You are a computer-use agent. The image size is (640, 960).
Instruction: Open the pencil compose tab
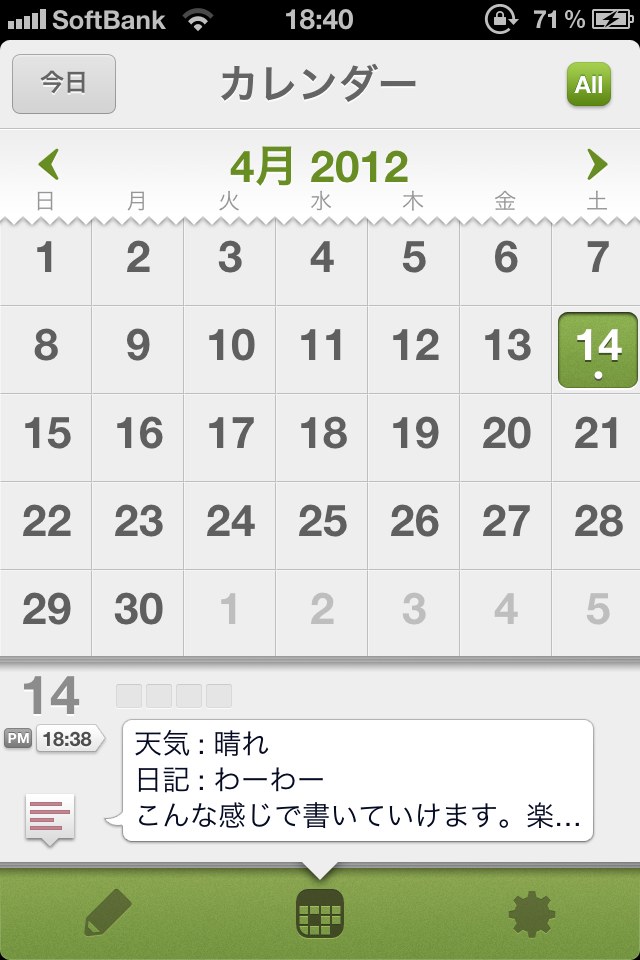click(106, 913)
